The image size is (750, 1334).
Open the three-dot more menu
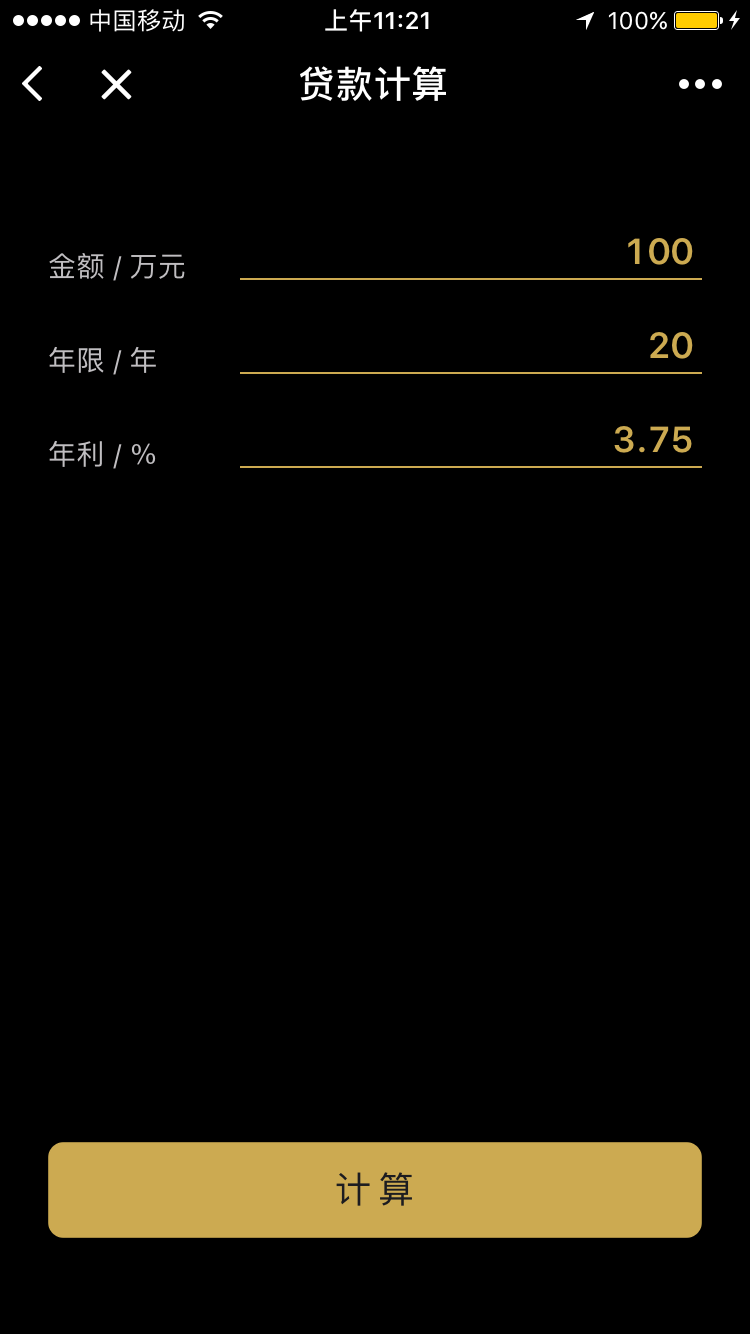tap(700, 85)
